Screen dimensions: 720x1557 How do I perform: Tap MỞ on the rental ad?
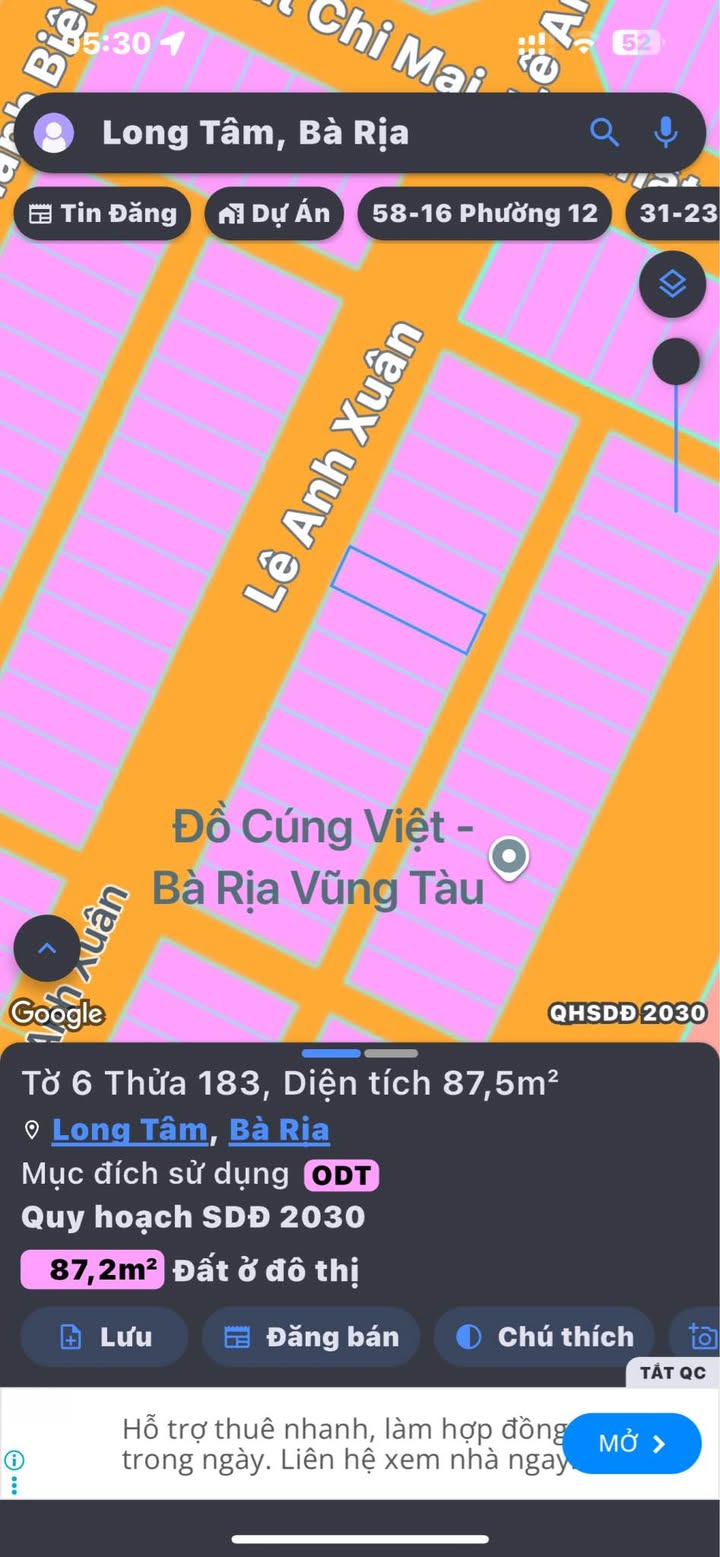pos(632,1443)
